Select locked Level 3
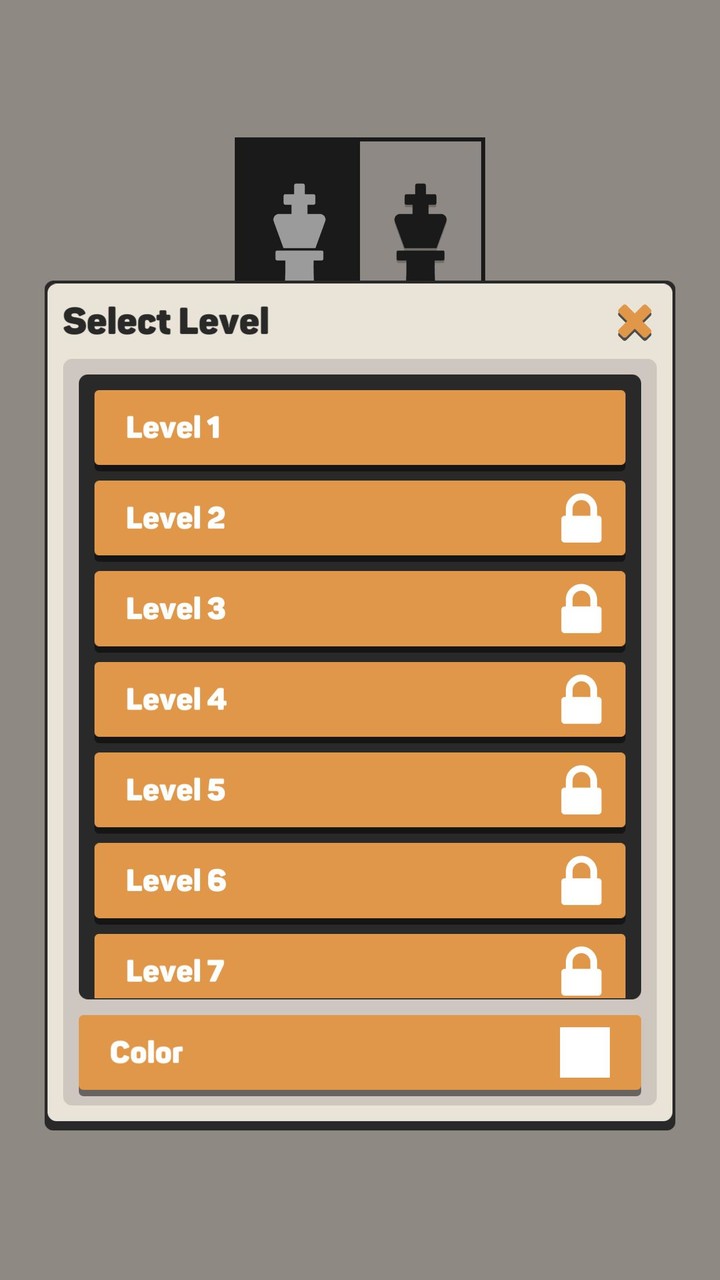 click(360, 609)
